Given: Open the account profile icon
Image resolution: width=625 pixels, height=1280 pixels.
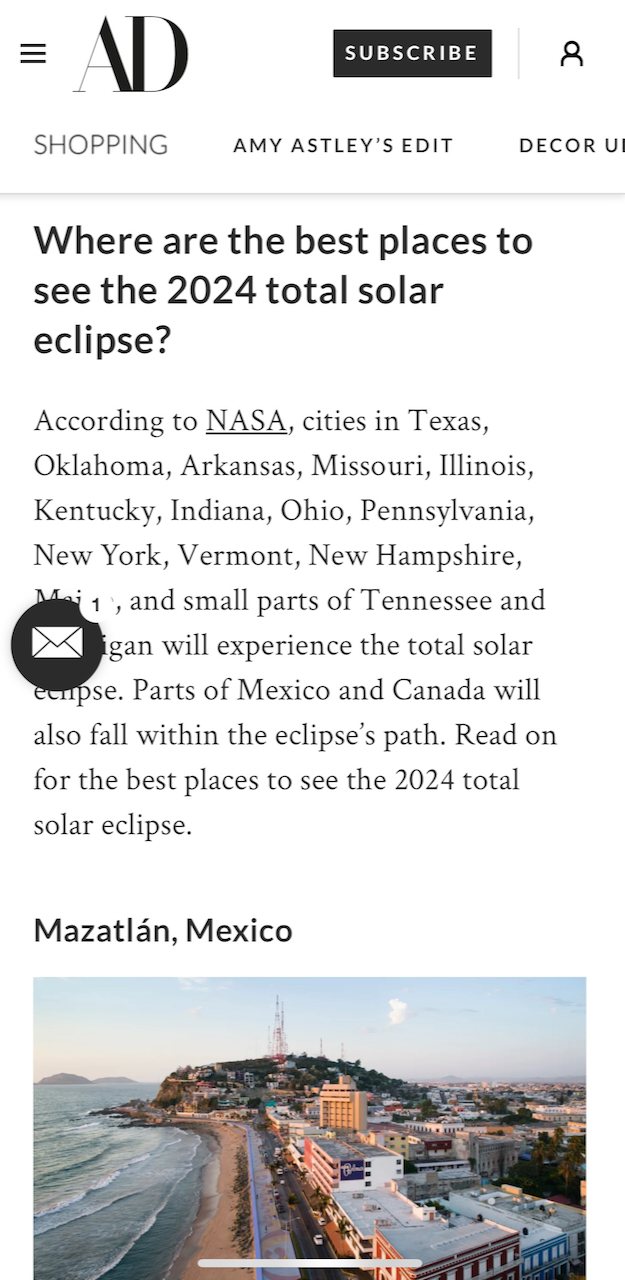Looking at the screenshot, I should (571, 54).
